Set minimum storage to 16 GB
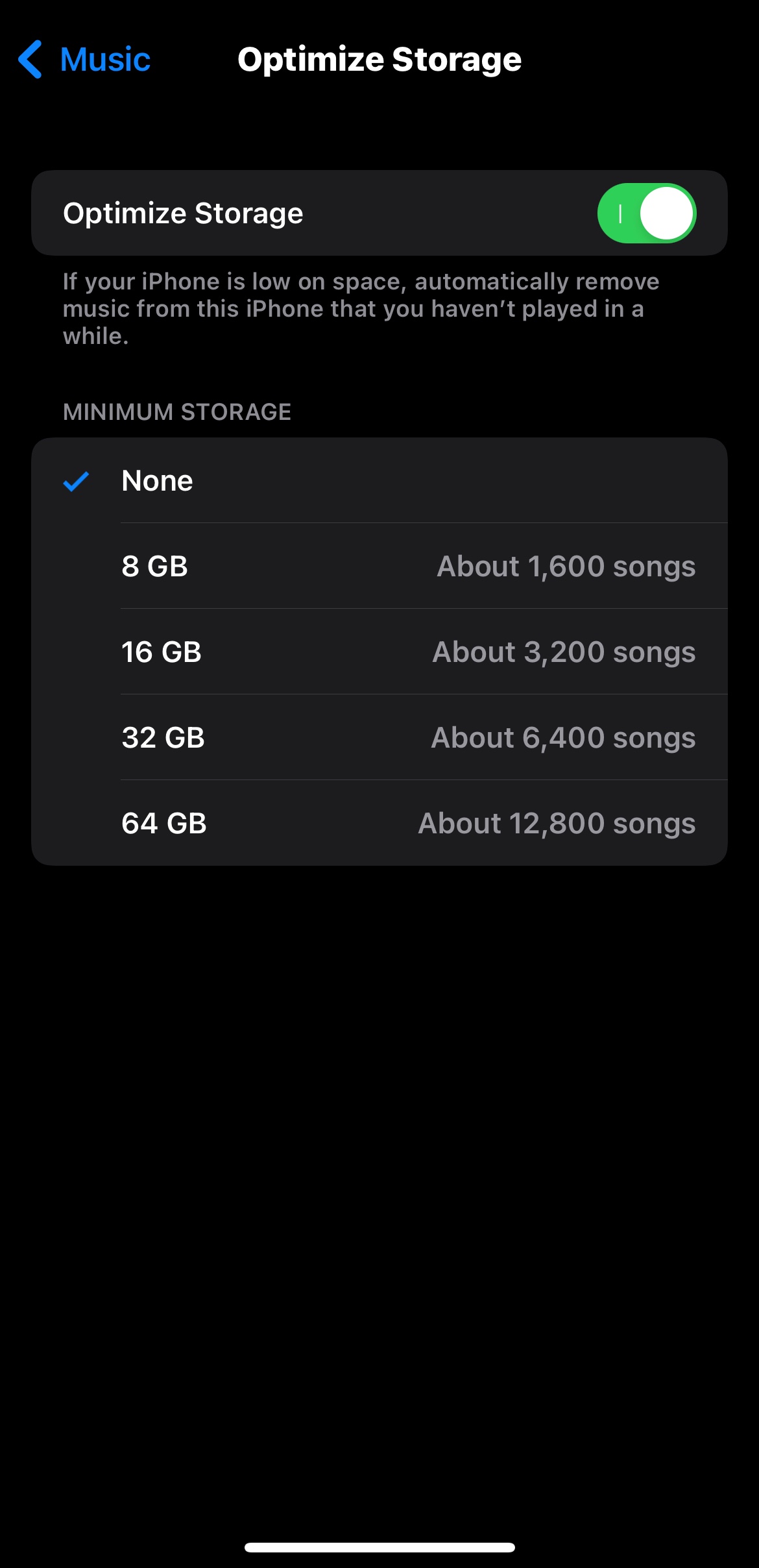Image resolution: width=759 pixels, height=1568 pixels. coord(379,652)
